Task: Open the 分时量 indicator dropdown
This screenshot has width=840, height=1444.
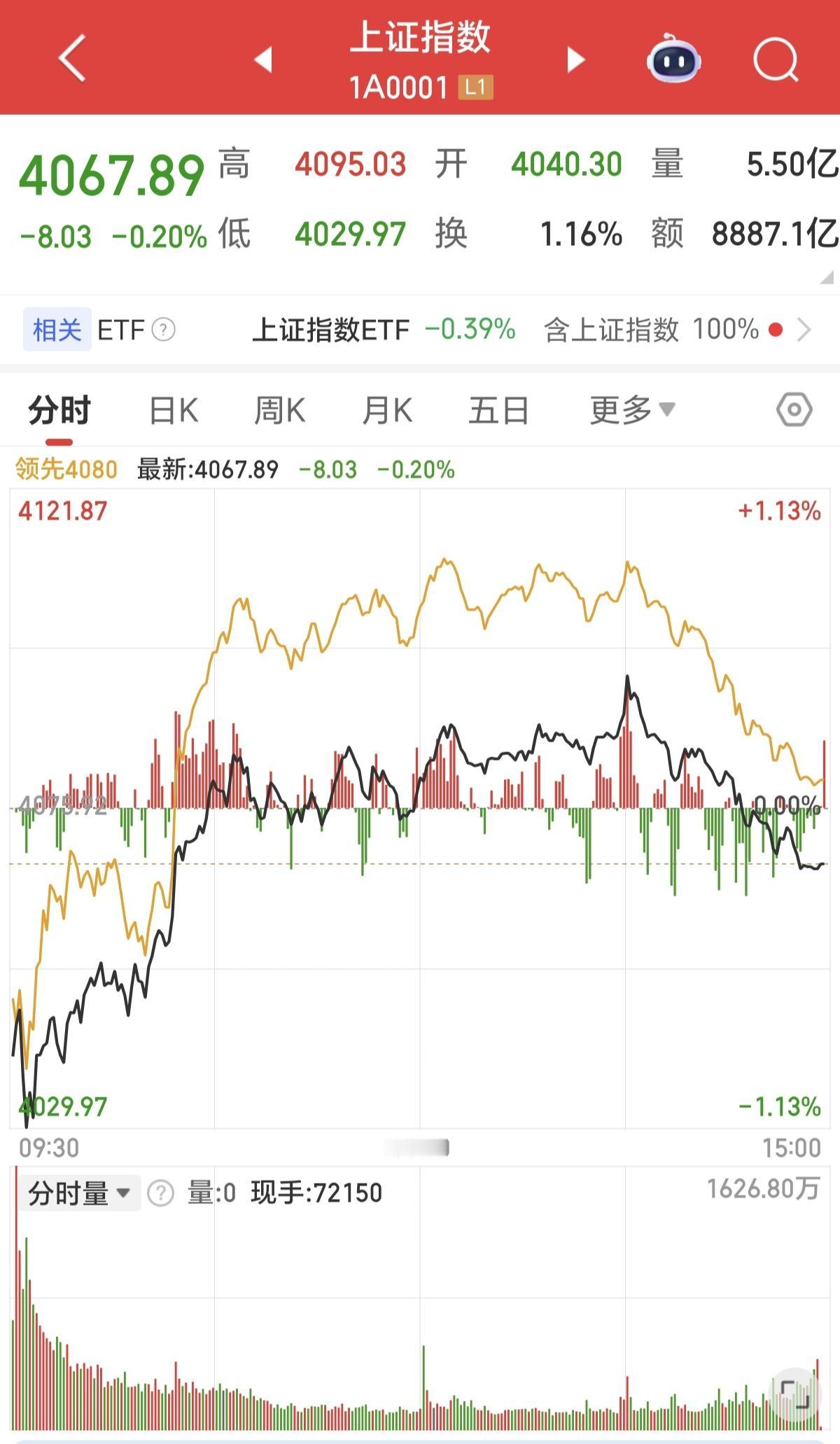Action: [79, 1193]
